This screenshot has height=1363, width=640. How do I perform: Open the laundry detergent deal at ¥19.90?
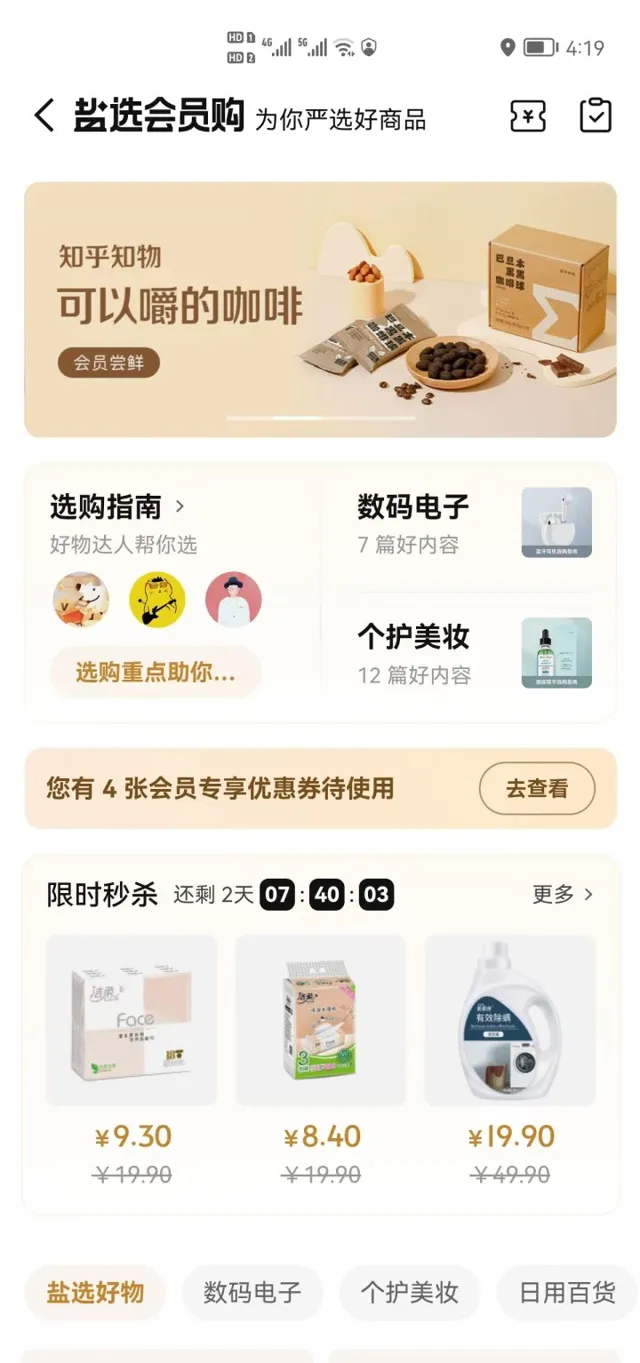pyautogui.click(x=510, y=1060)
